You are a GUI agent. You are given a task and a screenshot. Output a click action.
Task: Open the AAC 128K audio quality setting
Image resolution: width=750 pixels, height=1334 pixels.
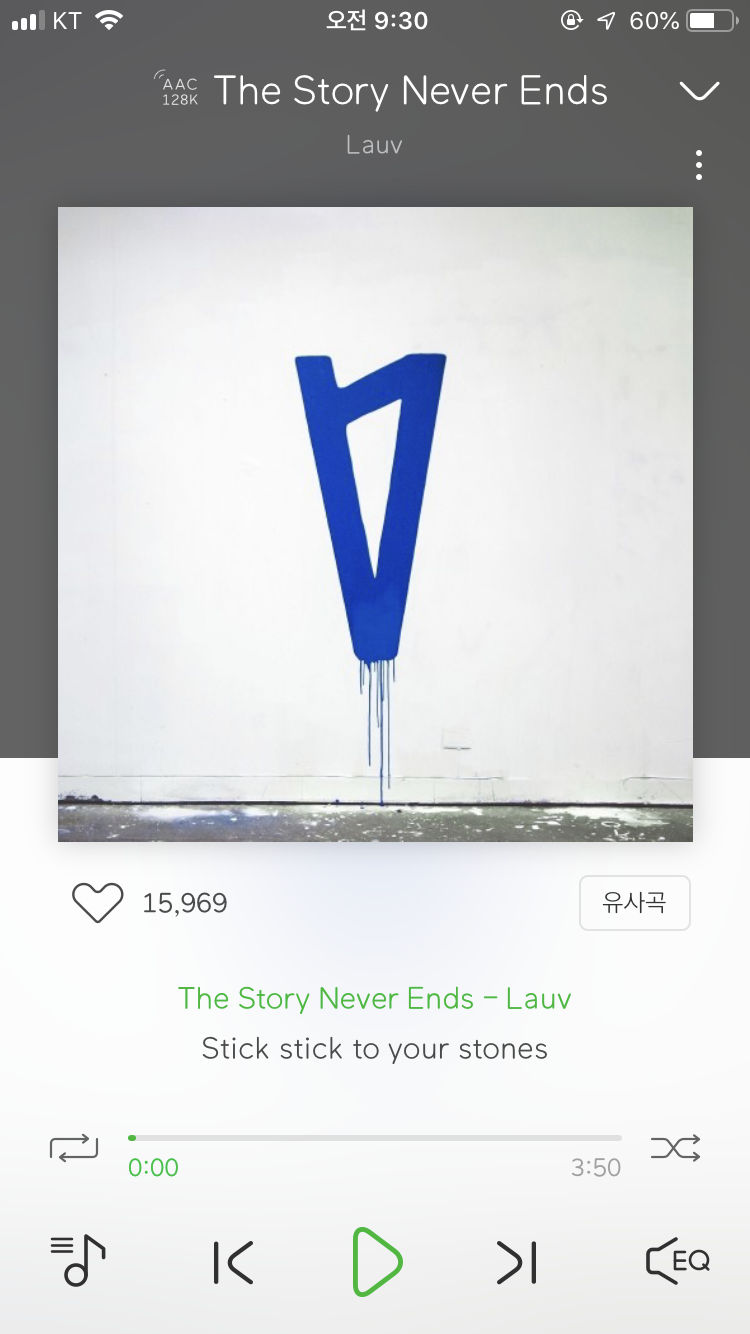(179, 90)
